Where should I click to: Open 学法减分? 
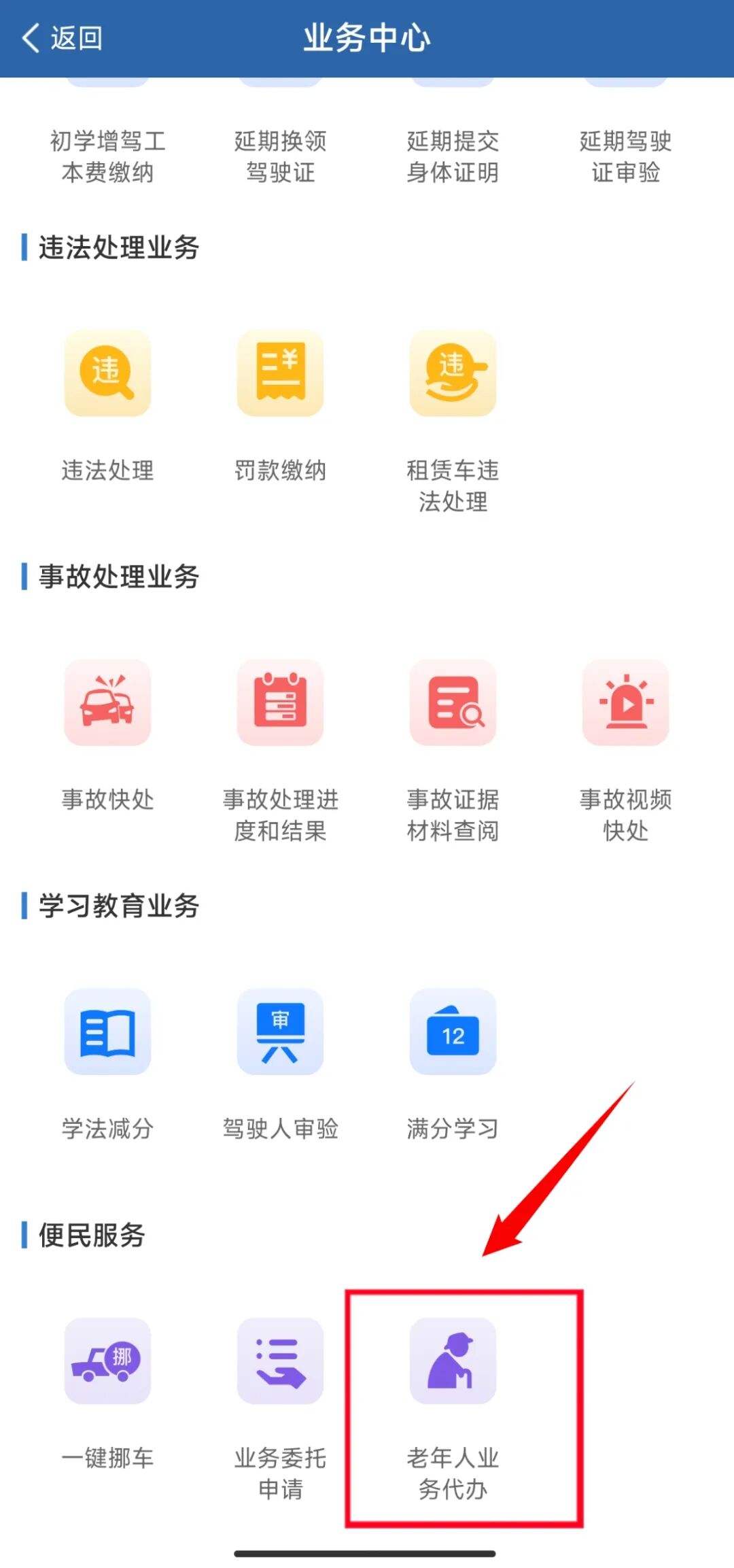pyautogui.click(x=107, y=1032)
